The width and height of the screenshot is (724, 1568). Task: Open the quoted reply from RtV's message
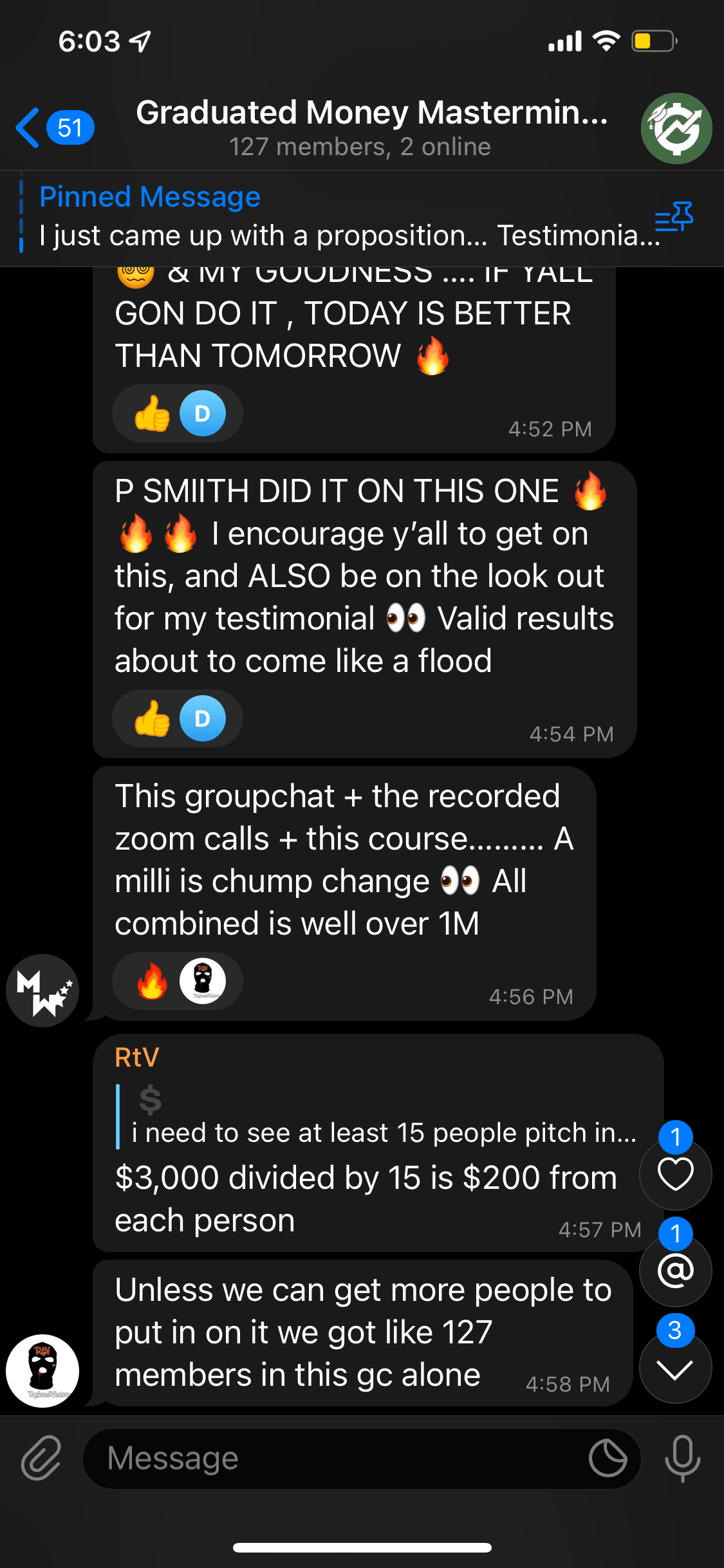(380, 1117)
